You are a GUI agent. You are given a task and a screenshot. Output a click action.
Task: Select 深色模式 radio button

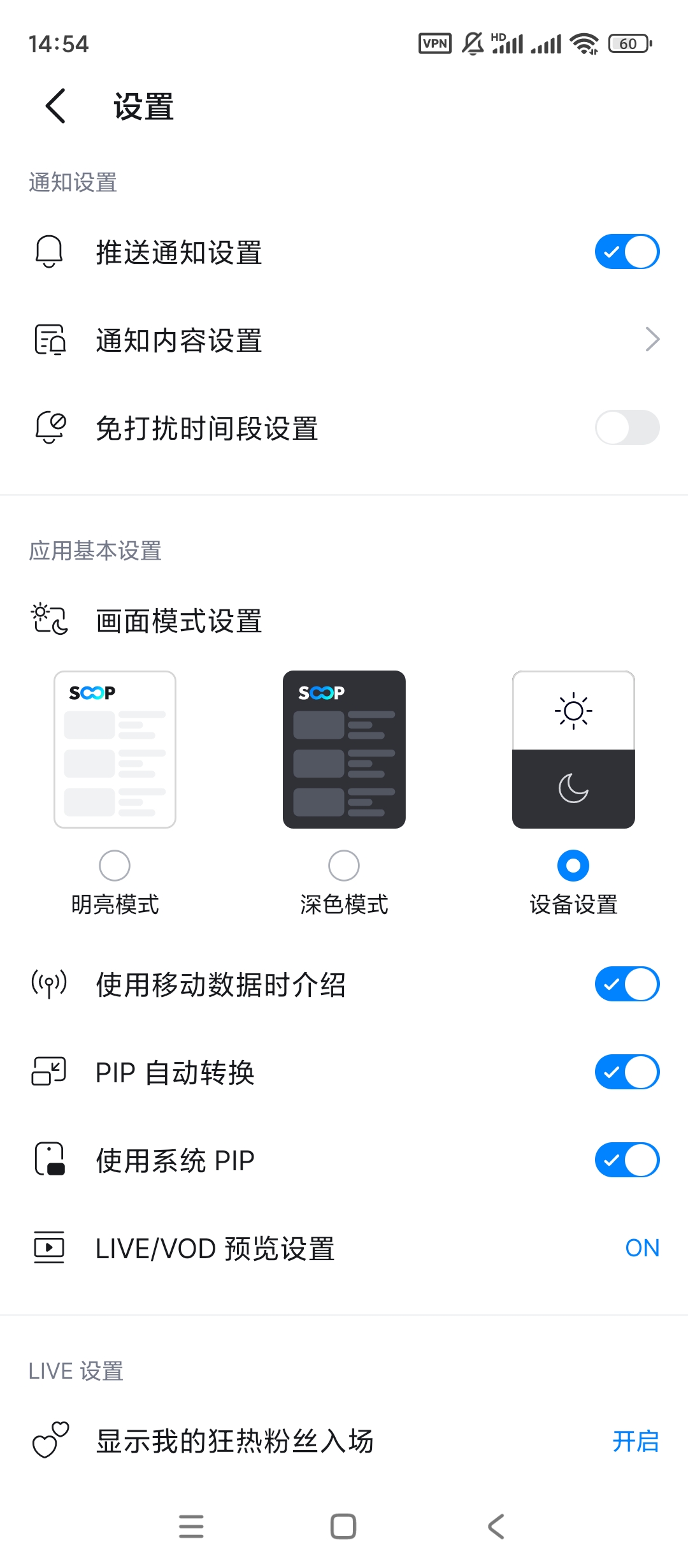click(x=344, y=865)
